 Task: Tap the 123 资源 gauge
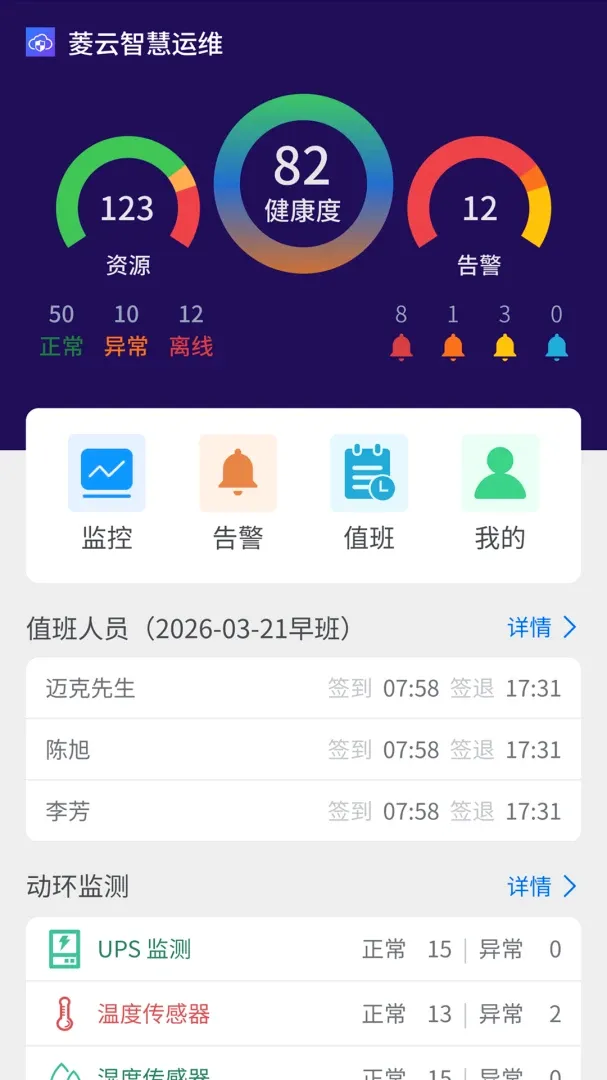tap(127, 205)
